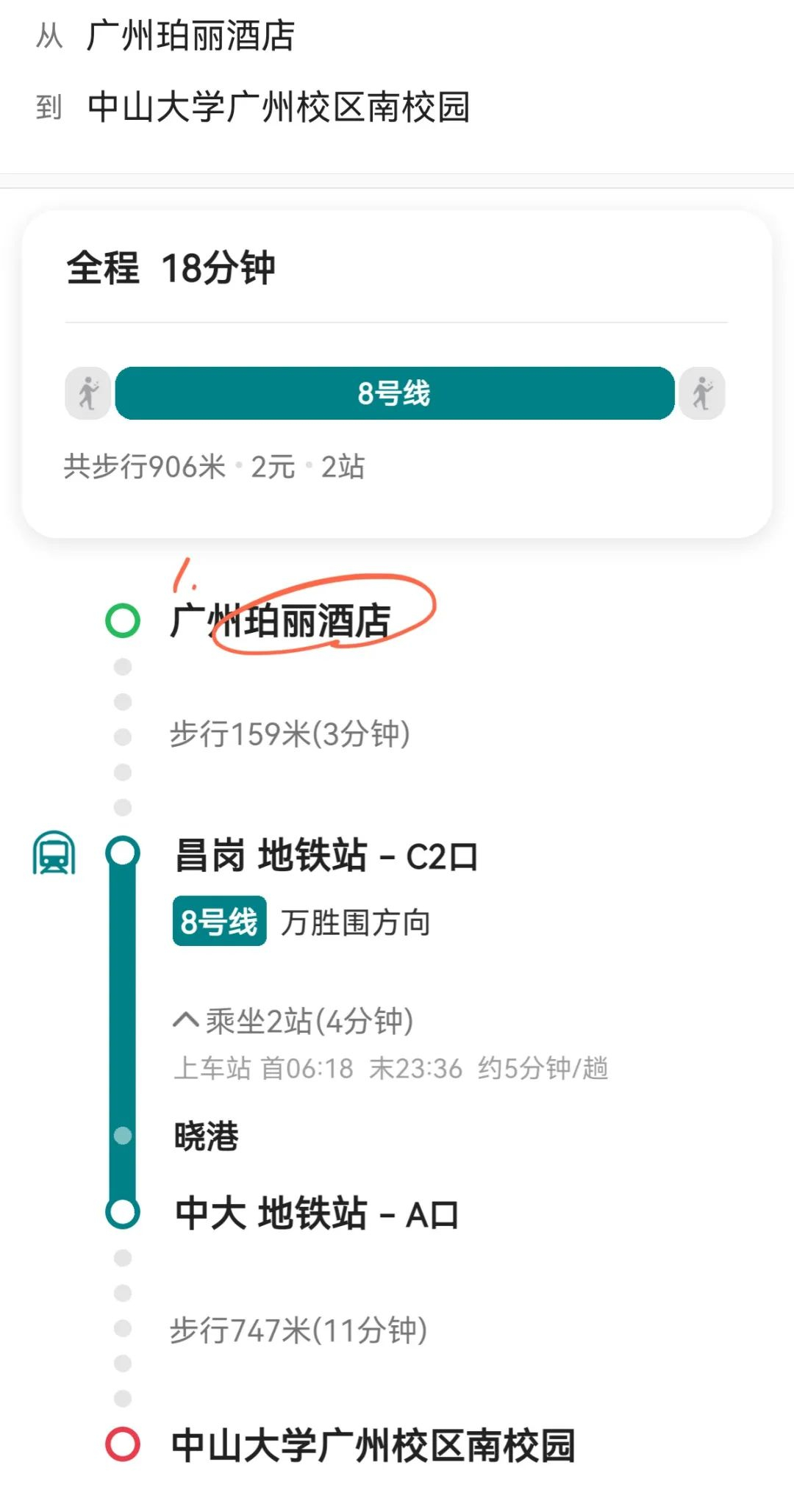View 中大 地铁站 A口 exit station
The height and width of the screenshot is (1512, 794).
[x=317, y=1214]
